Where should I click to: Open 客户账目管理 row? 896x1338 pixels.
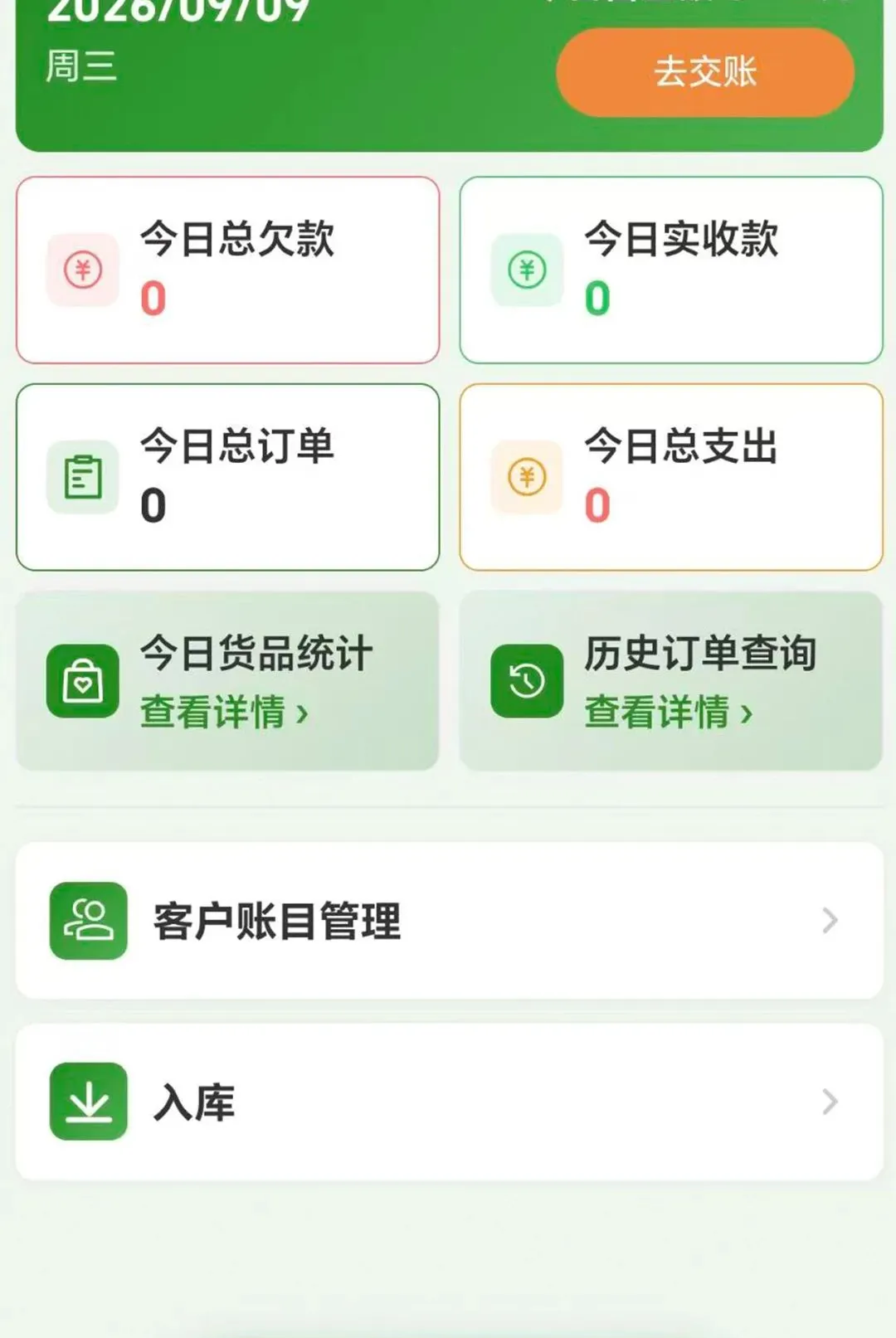(450, 921)
